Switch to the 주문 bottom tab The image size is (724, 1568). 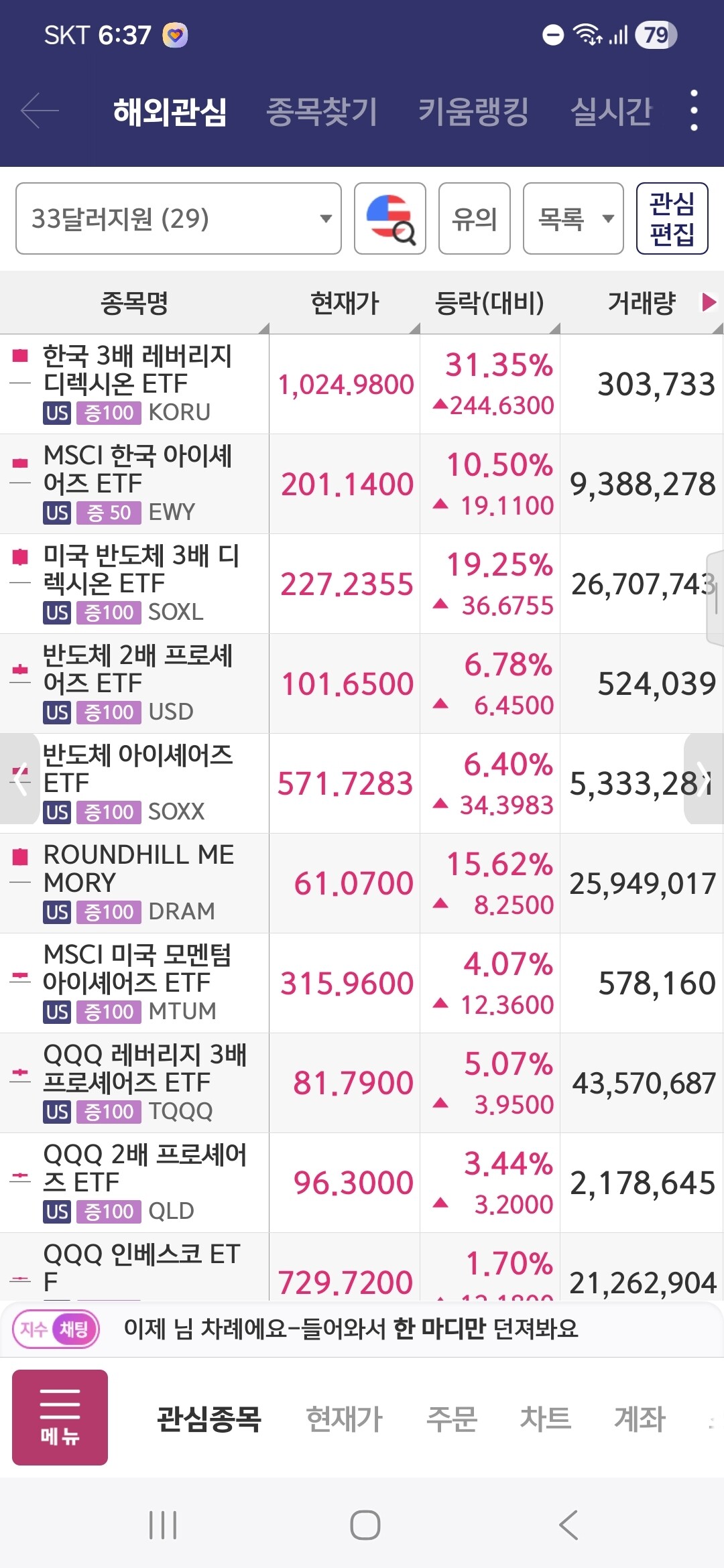[x=452, y=1419]
